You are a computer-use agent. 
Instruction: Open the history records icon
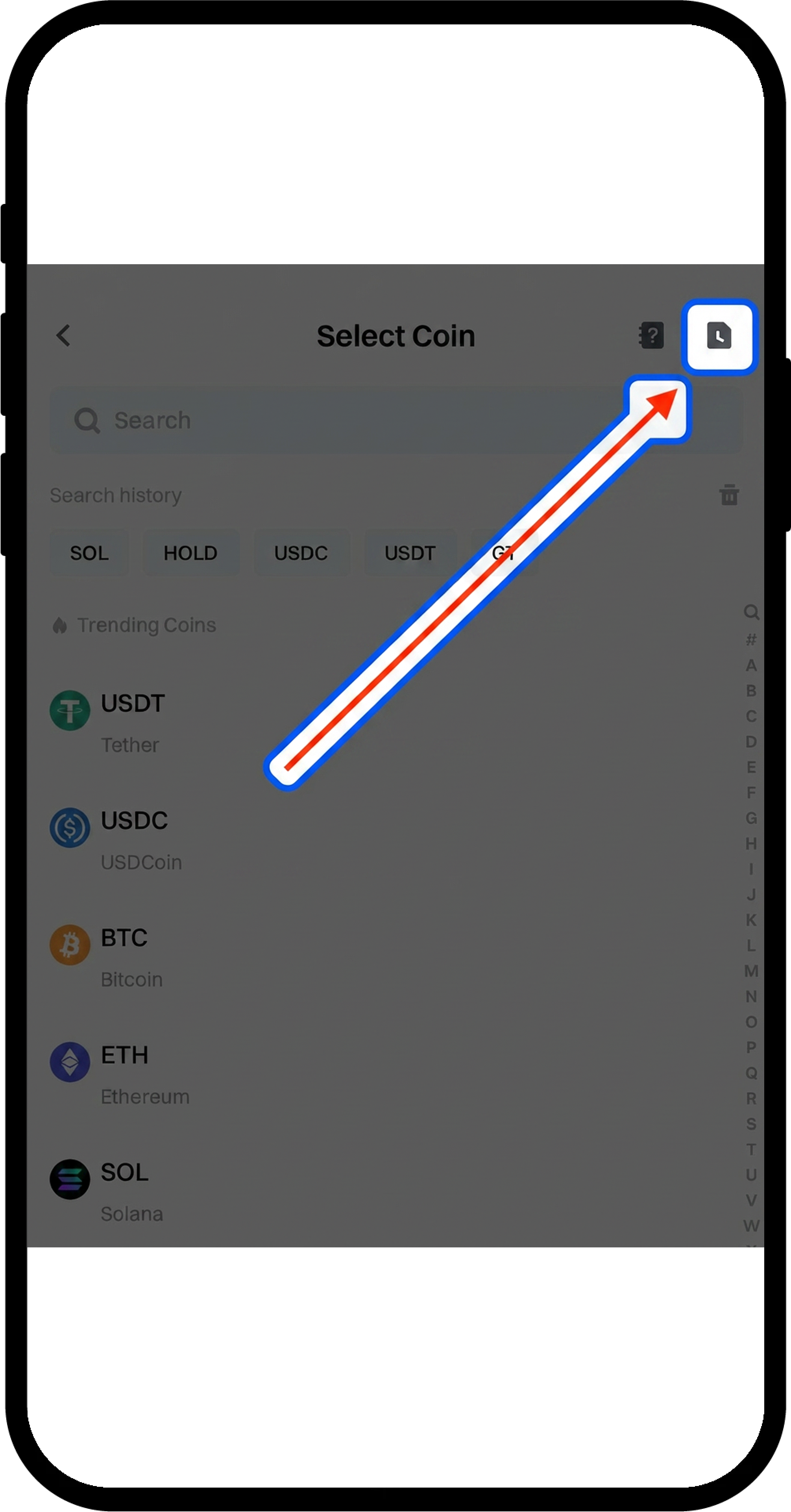coord(719,336)
